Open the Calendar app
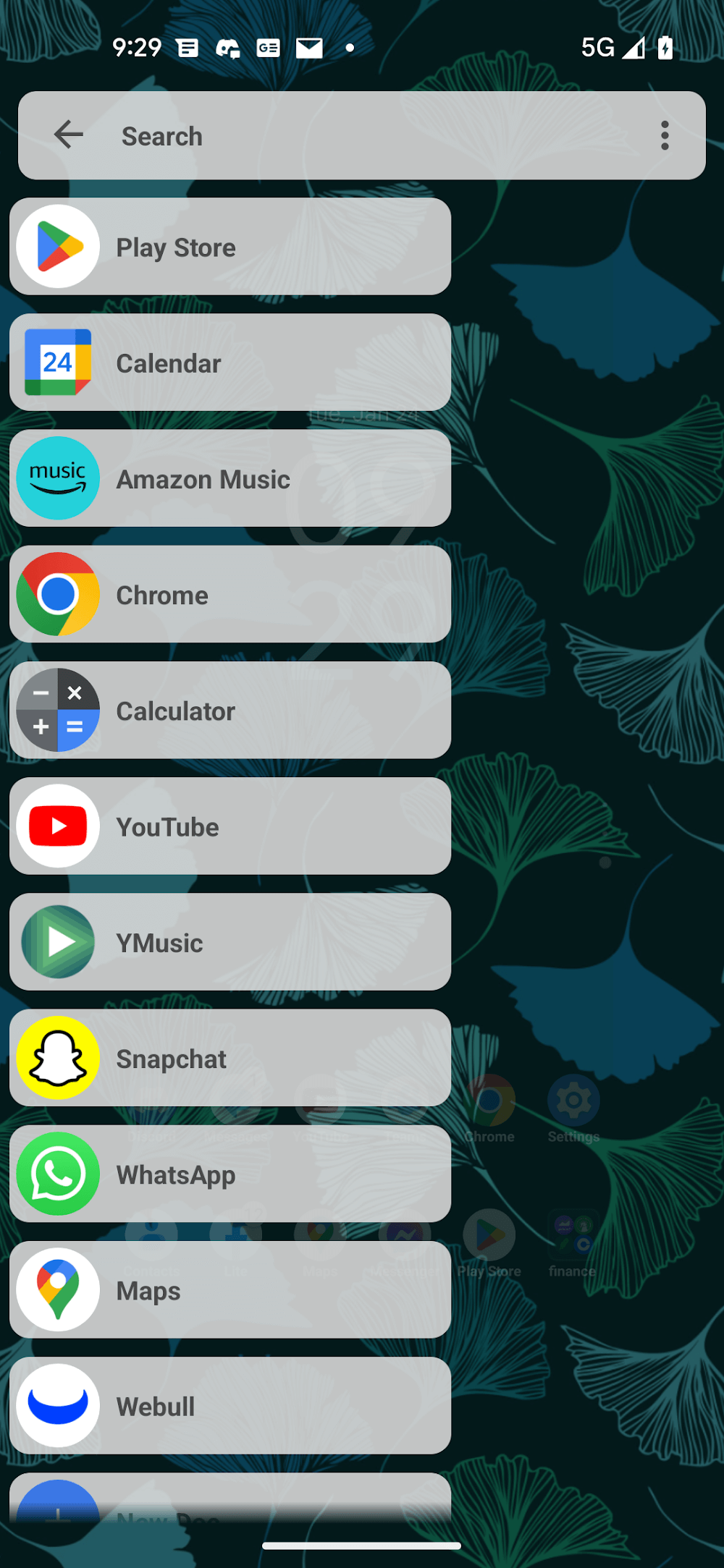This screenshot has width=724, height=1568. (x=230, y=363)
